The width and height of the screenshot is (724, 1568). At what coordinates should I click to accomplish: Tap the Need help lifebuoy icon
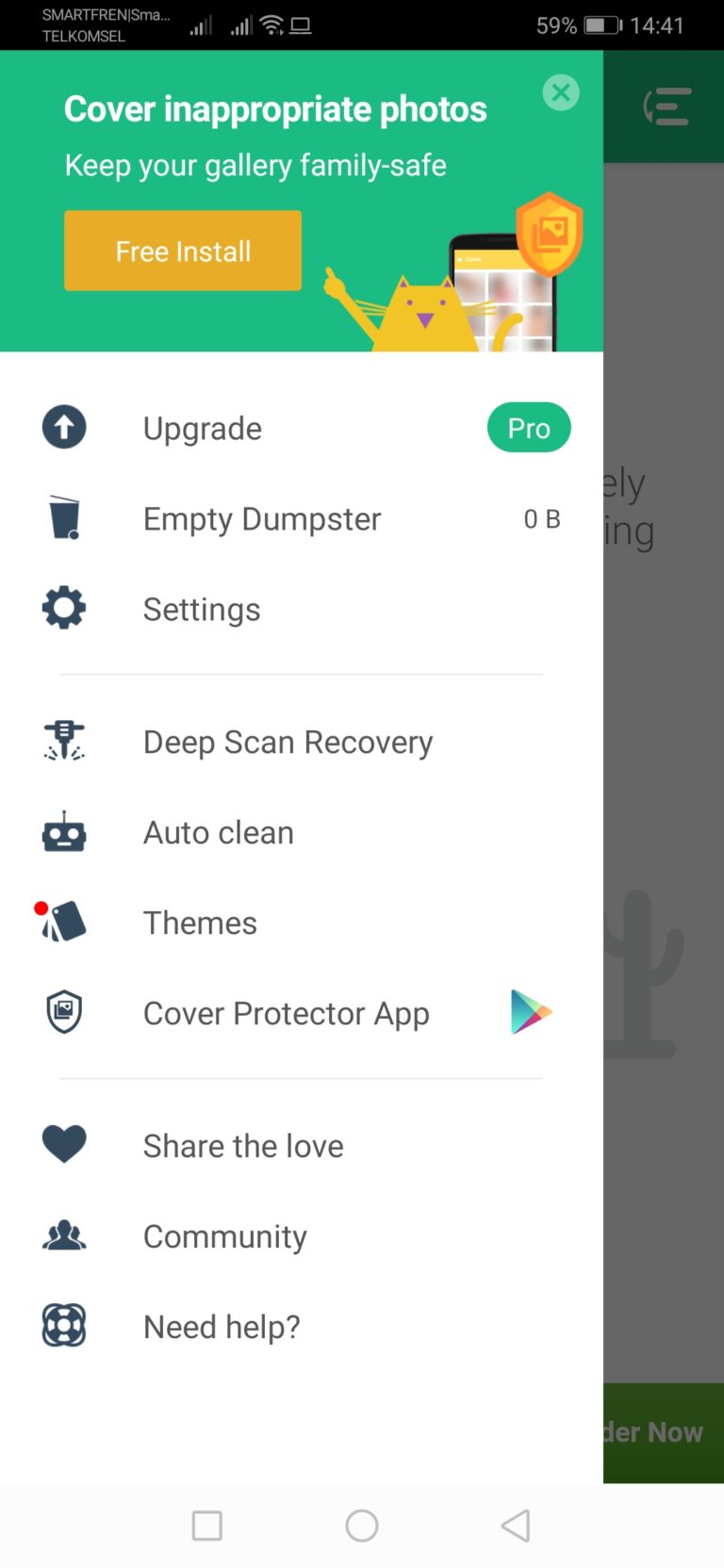[63, 1325]
